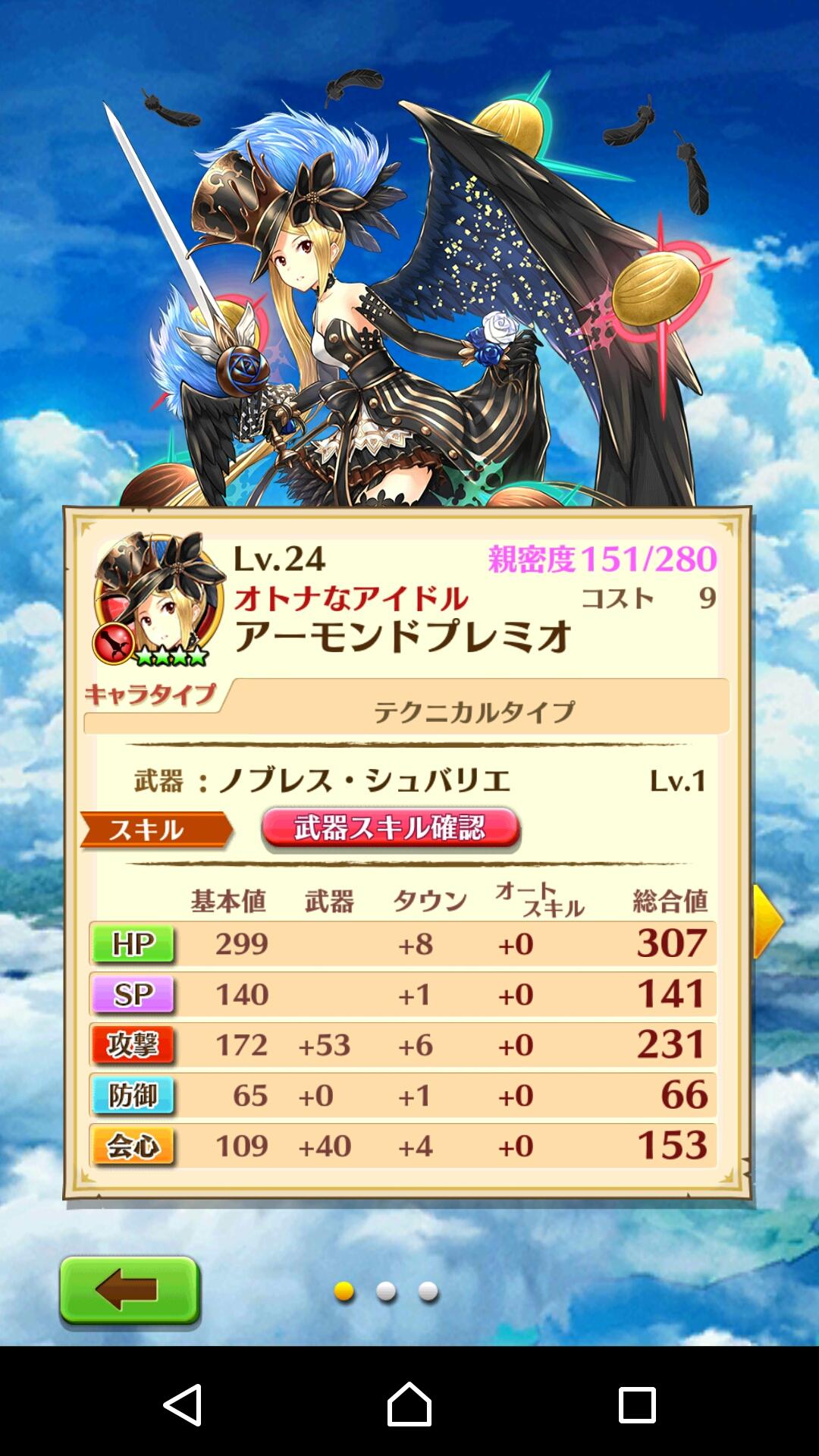The image size is (819, 1456).
Task: Select the third page indicator dot
Action: [x=428, y=1291]
